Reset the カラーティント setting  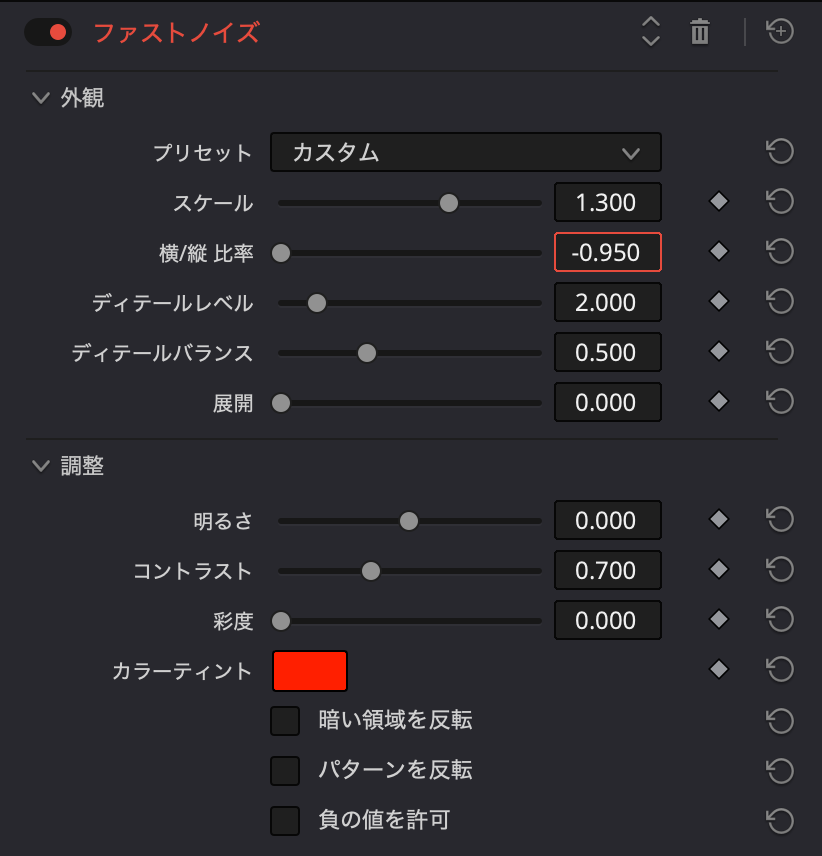coord(779,670)
